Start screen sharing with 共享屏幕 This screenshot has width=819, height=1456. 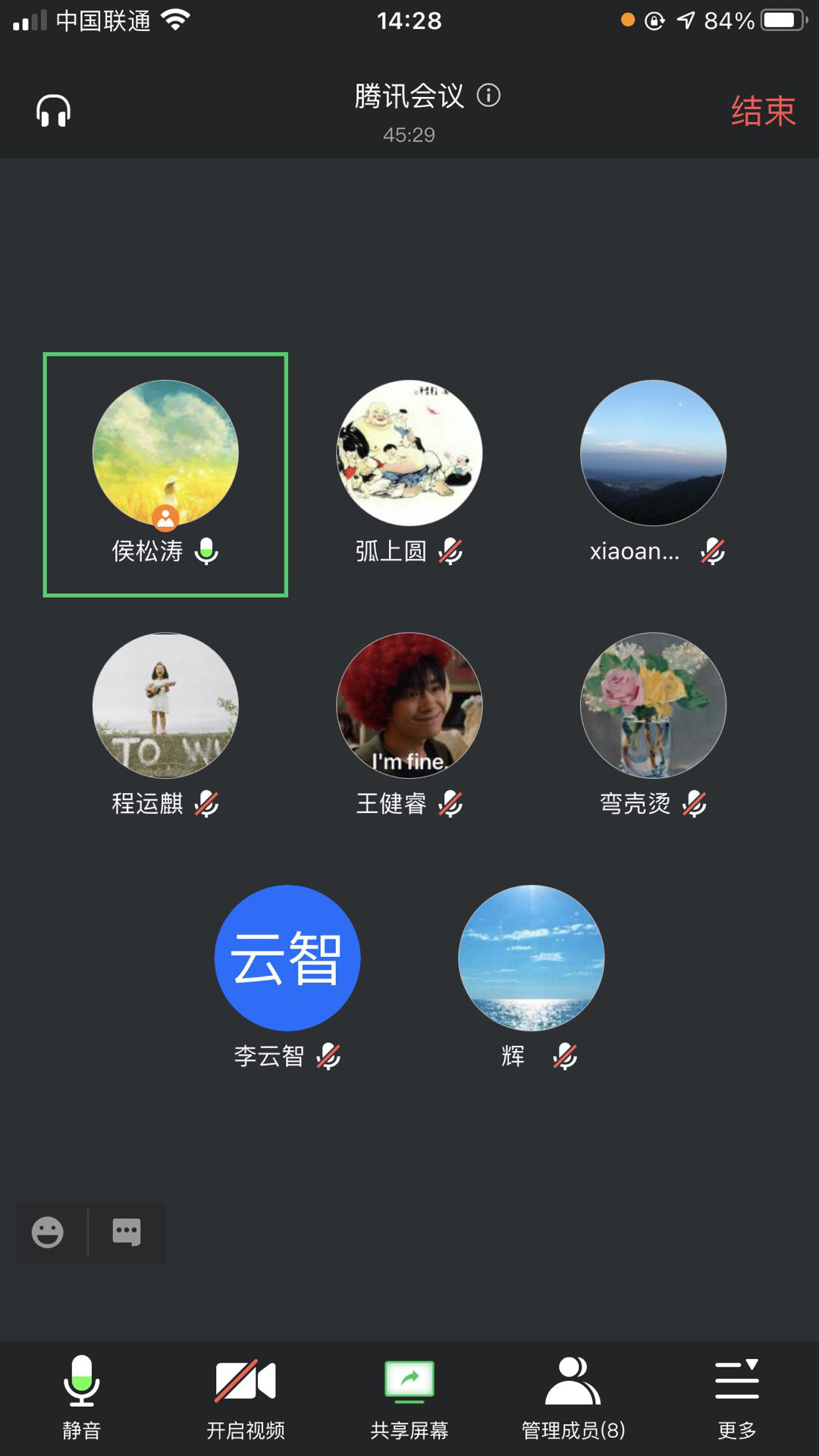pos(409,1397)
